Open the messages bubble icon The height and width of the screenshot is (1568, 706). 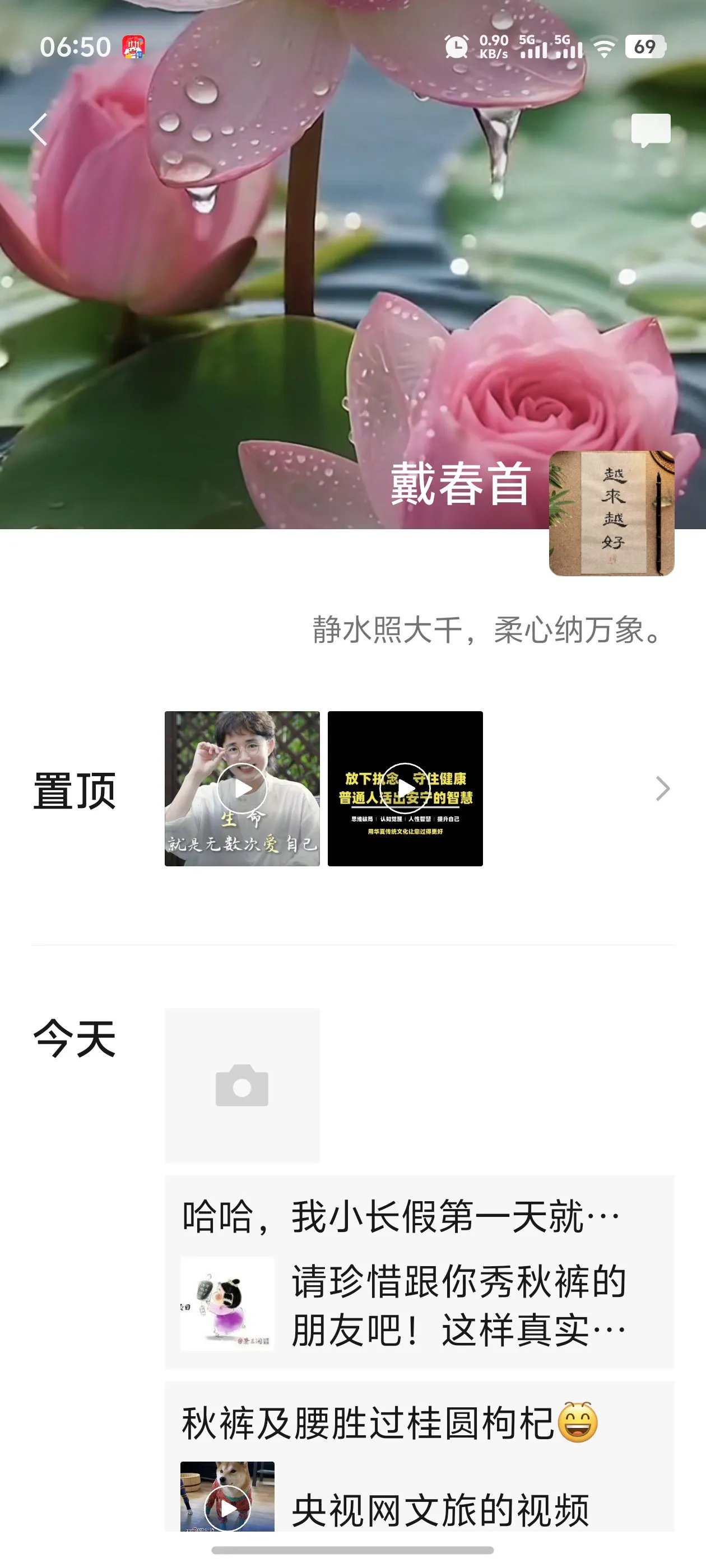651,130
